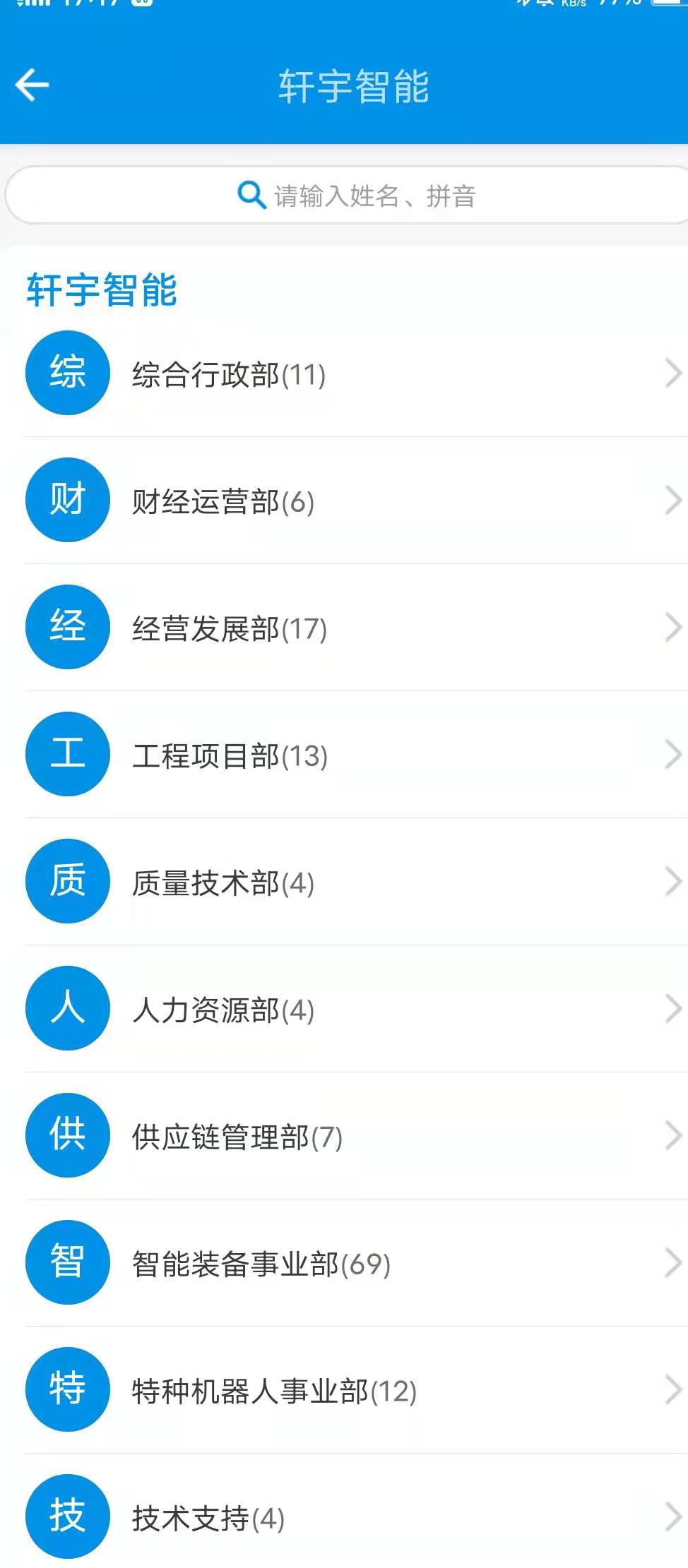View 特种机器人事业部 members
This screenshot has width=688, height=1568.
point(344,1390)
